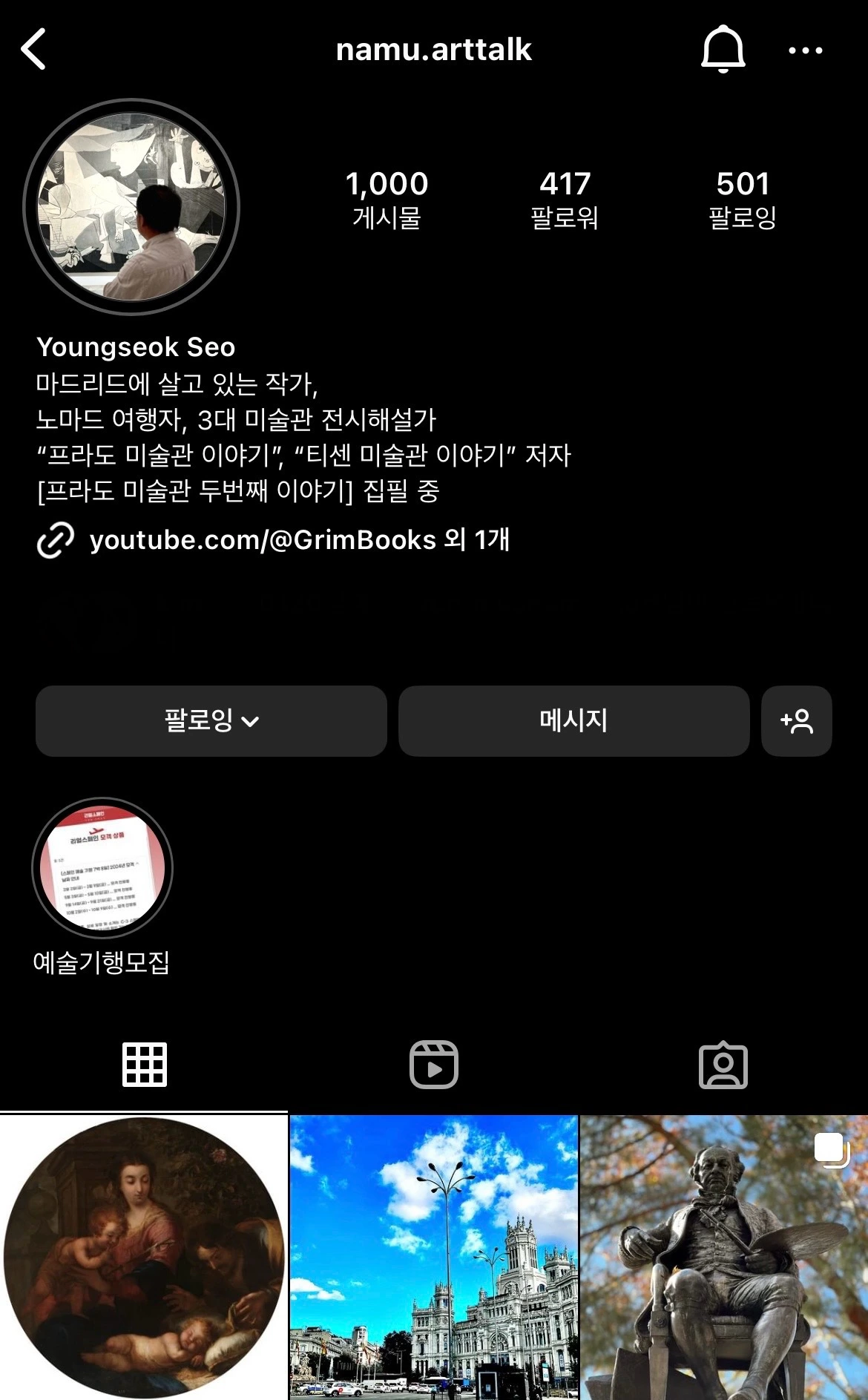Switch to the posts grid tab
This screenshot has width=868, height=1400.
(x=145, y=1065)
